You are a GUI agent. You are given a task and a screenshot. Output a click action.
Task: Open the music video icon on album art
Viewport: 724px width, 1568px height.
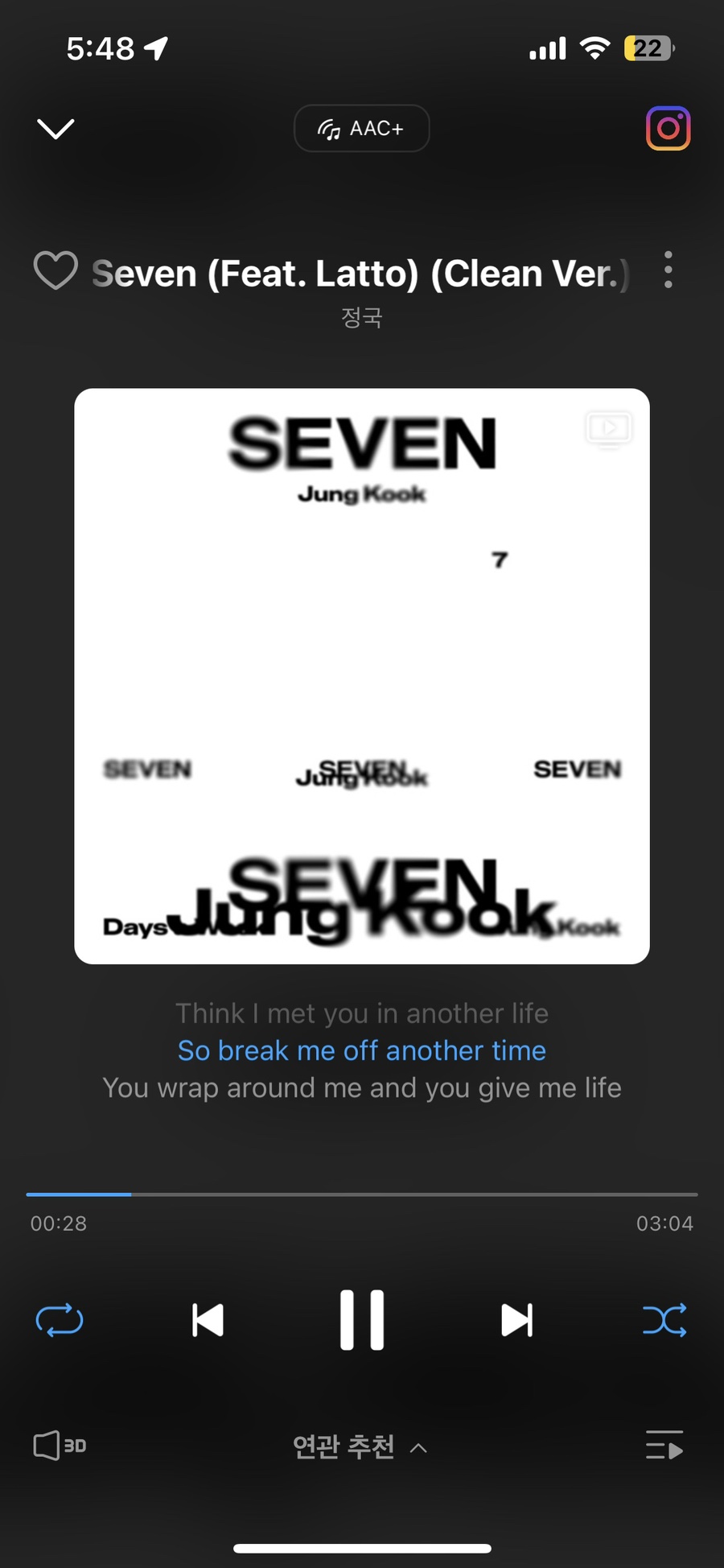pyautogui.click(x=608, y=429)
